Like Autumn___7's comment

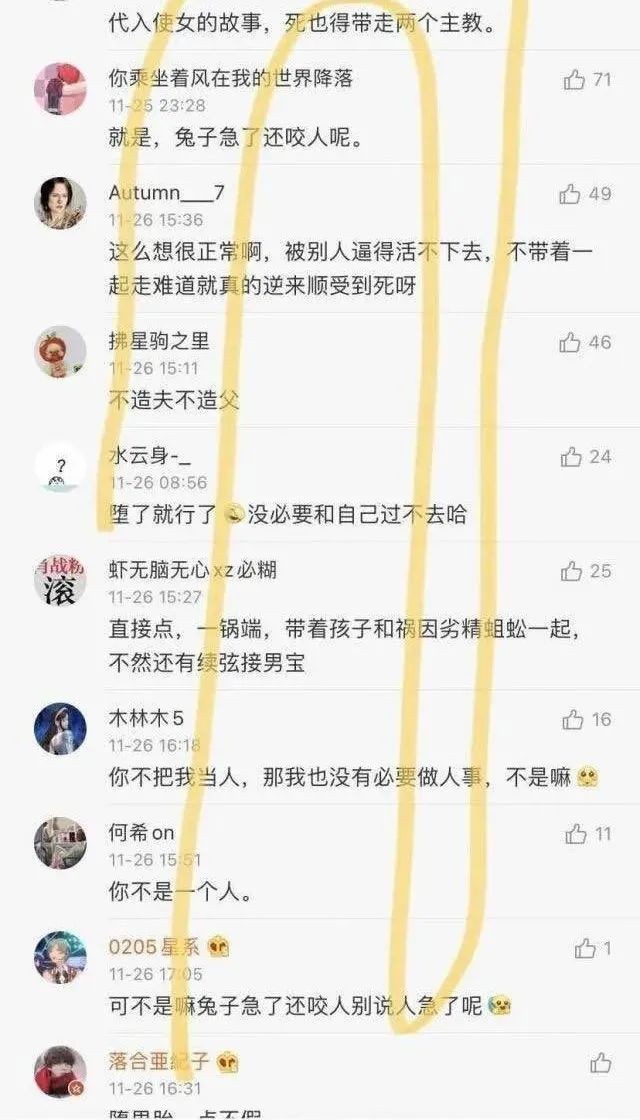[x=570, y=194]
